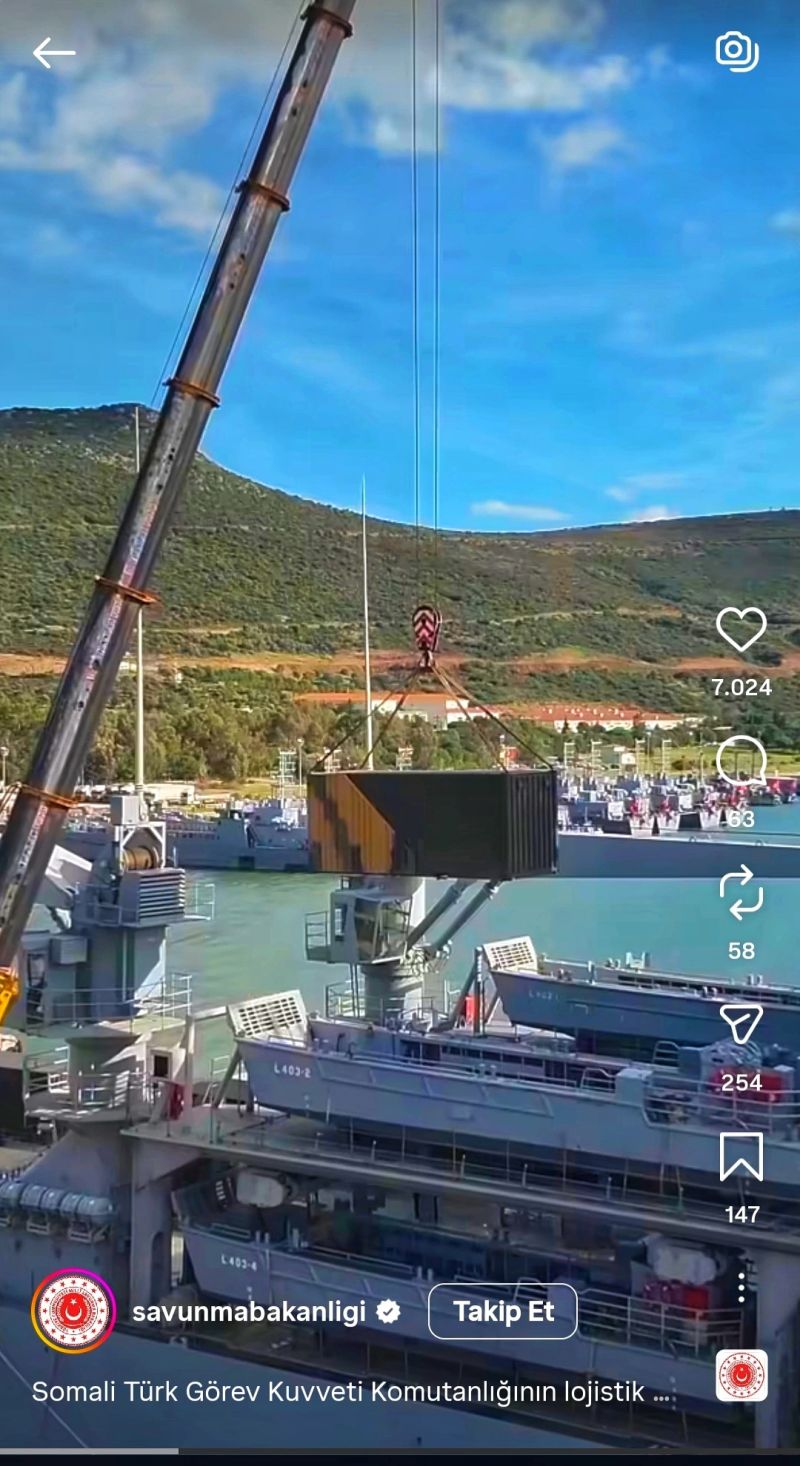Open the camera to create a reel
800x1466 pixels.
(737, 51)
